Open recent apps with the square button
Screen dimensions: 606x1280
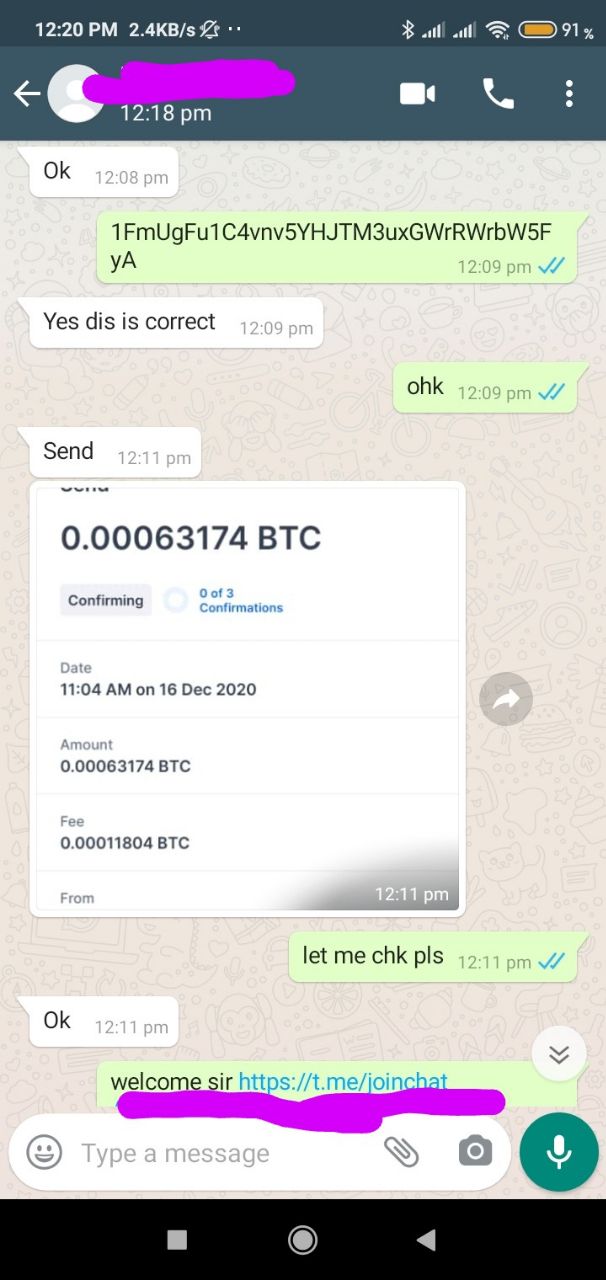point(177,1240)
